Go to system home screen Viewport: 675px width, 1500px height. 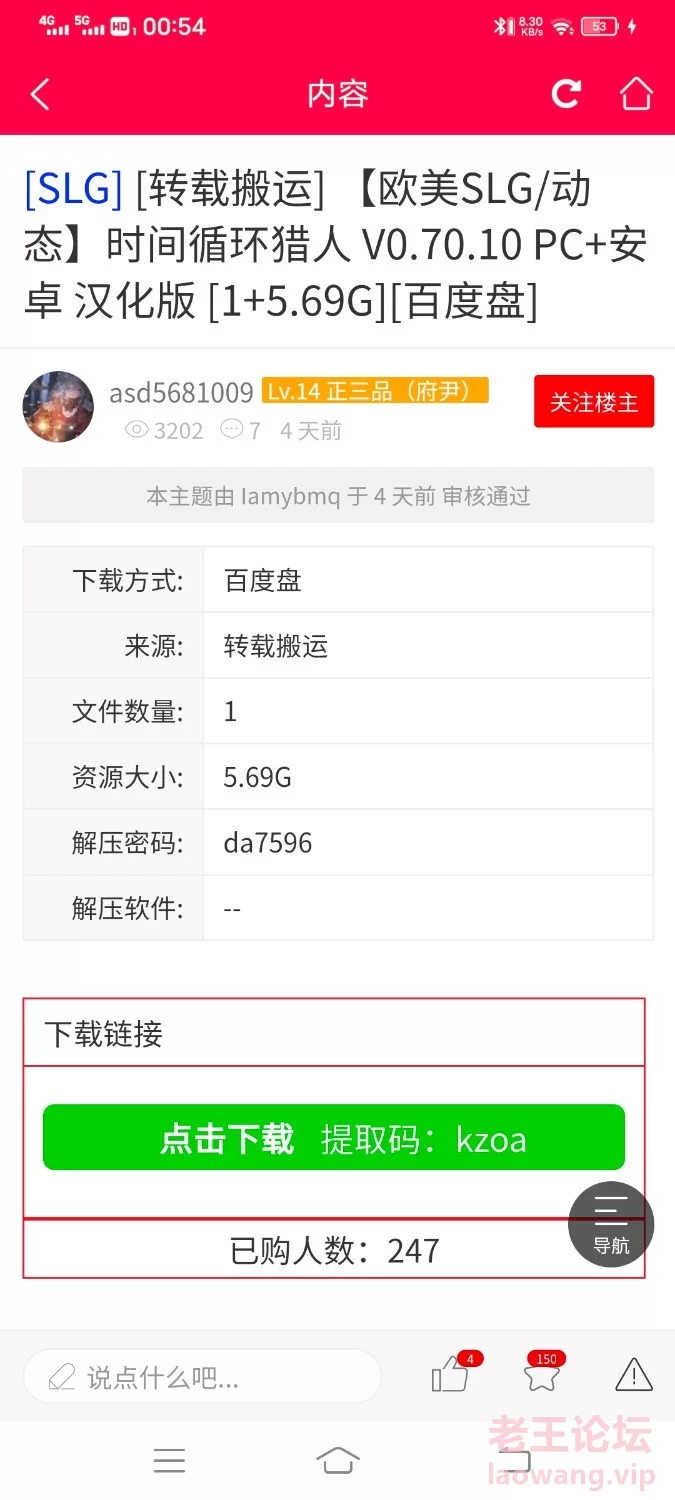click(338, 1461)
